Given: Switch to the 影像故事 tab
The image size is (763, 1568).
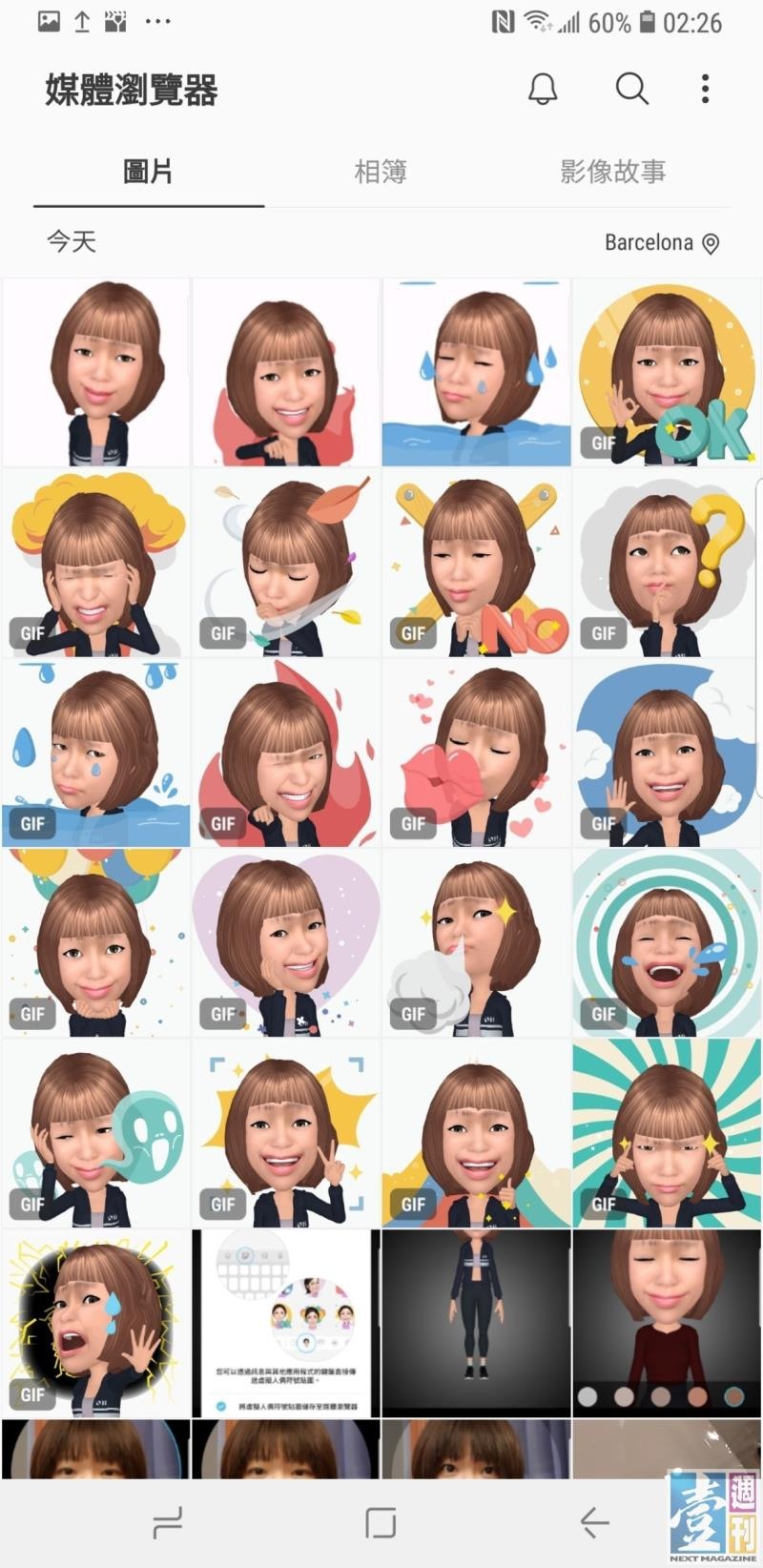Looking at the screenshot, I should [613, 172].
